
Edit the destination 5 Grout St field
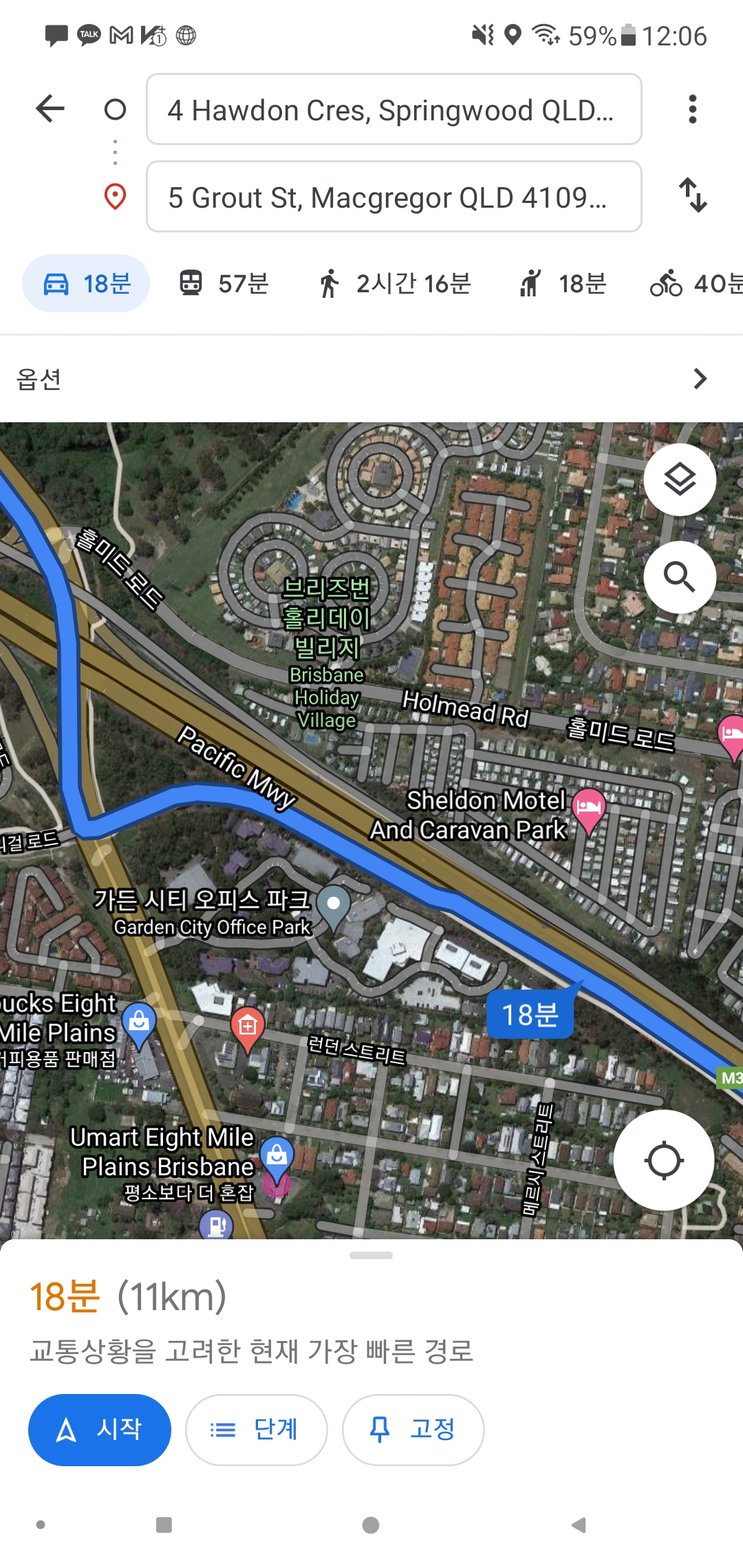[x=394, y=197]
